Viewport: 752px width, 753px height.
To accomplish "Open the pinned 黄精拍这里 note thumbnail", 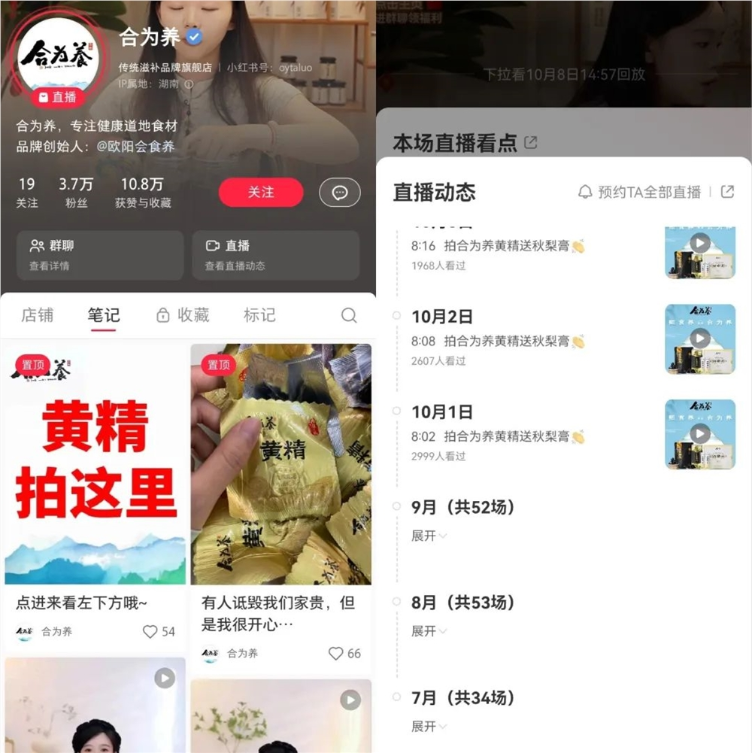I will click(x=95, y=460).
